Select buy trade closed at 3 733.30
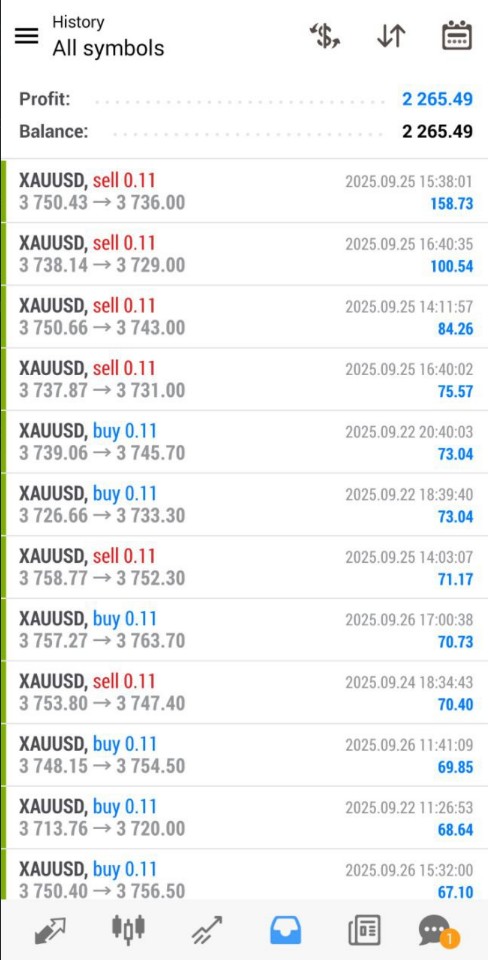Image resolution: width=488 pixels, height=960 pixels. (x=244, y=504)
